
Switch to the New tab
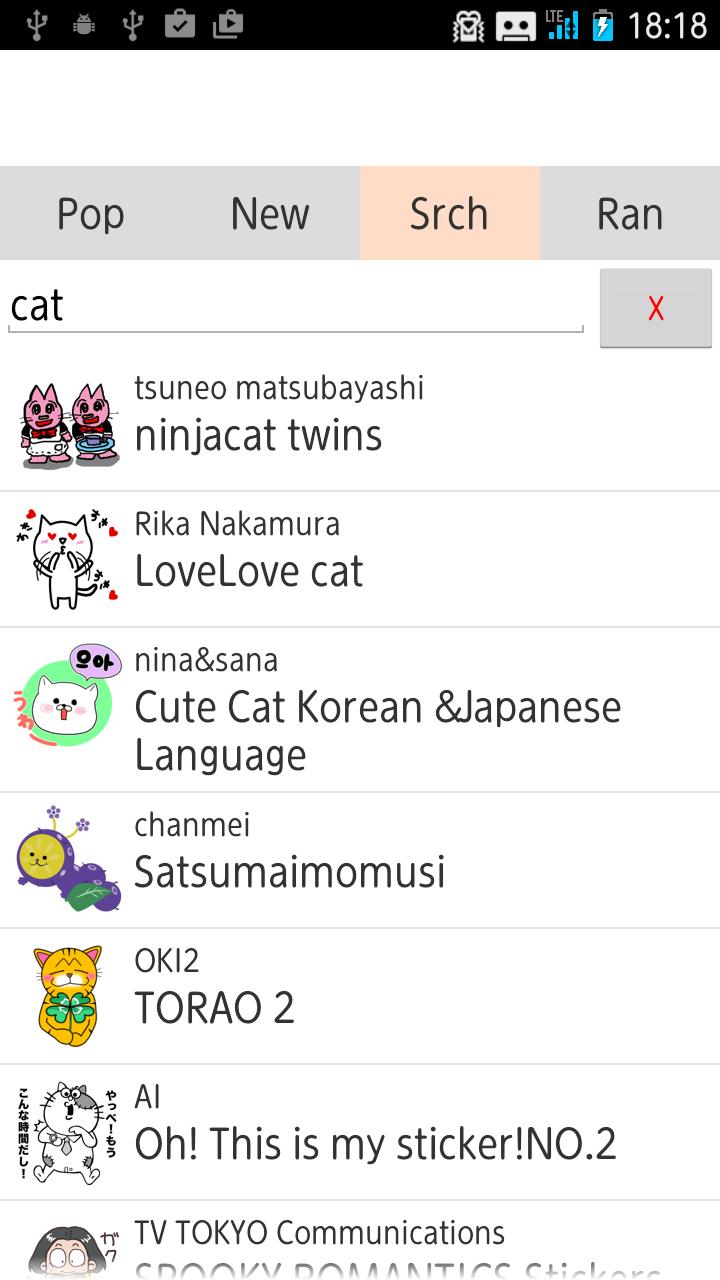(270, 213)
